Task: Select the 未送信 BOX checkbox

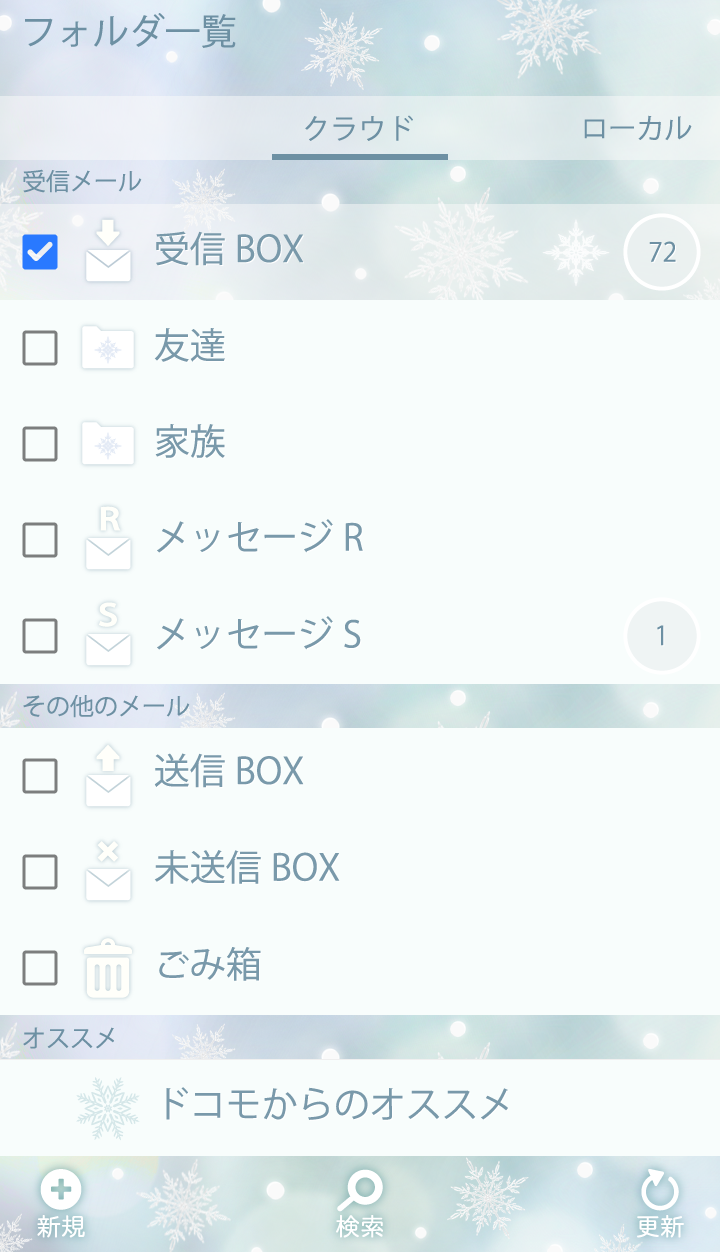Action: (40, 872)
